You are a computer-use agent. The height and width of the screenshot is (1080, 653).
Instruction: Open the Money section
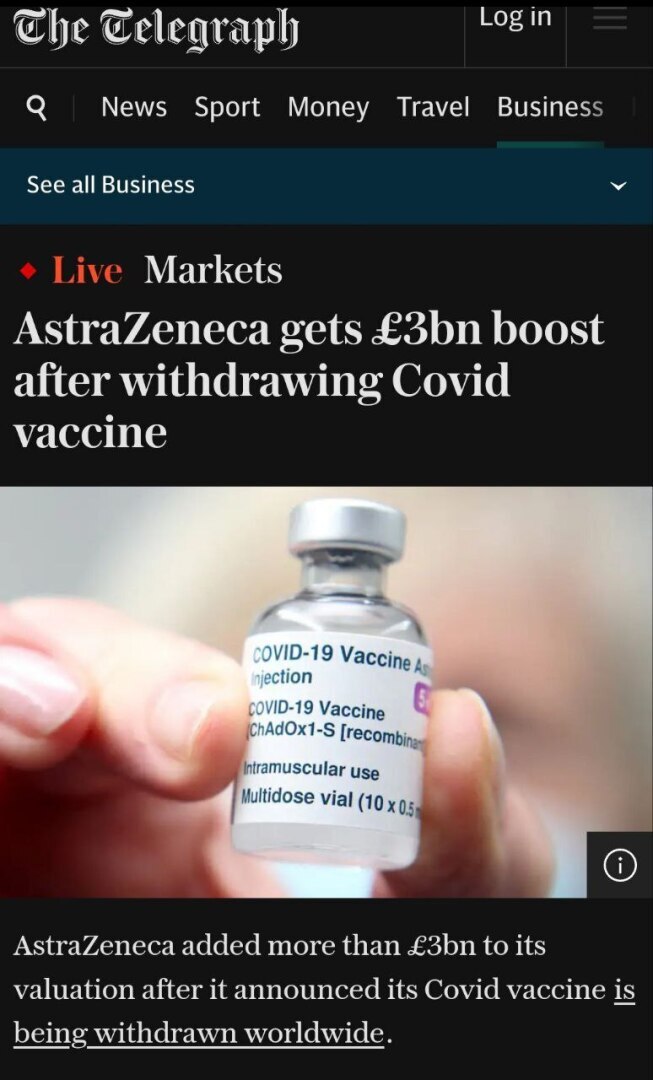click(328, 107)
